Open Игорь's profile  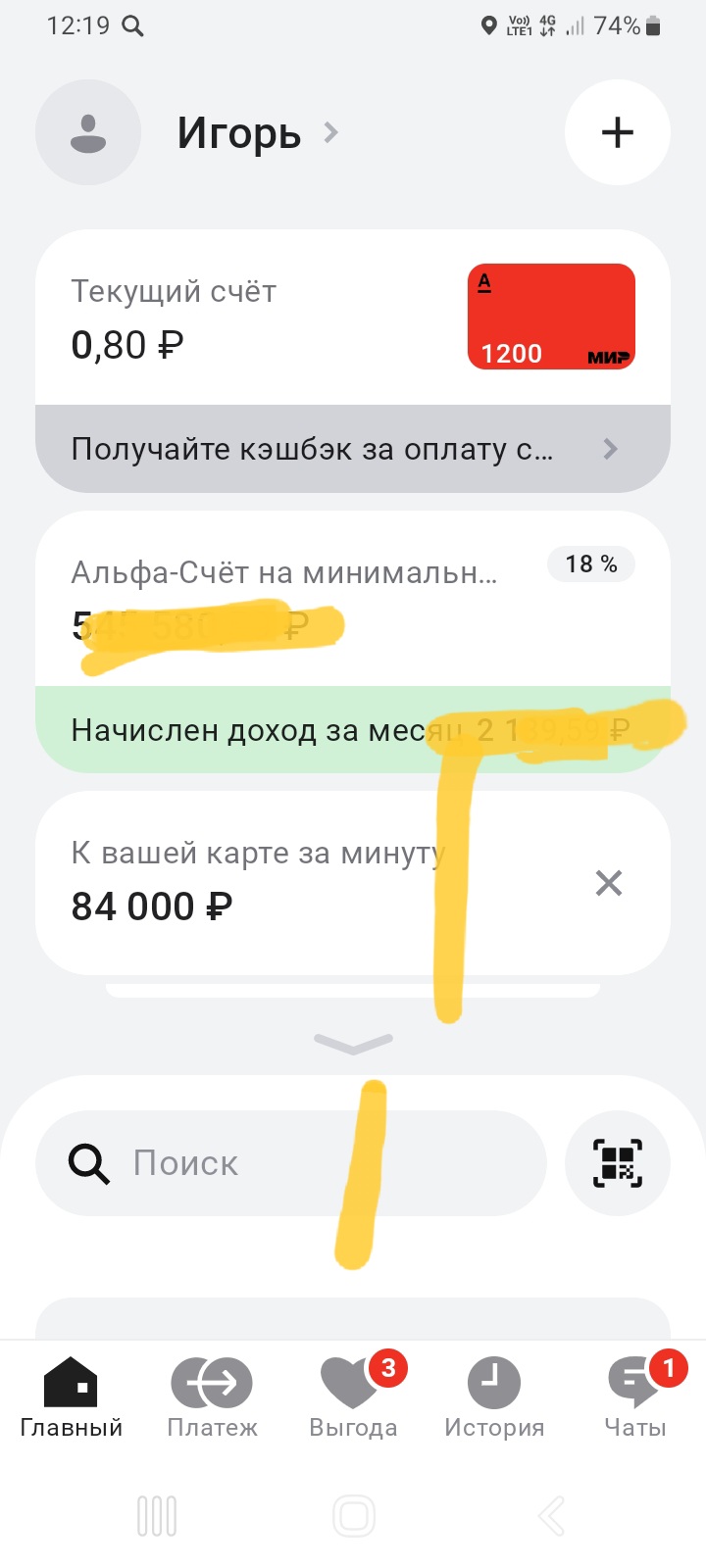(x=238, y=133)
